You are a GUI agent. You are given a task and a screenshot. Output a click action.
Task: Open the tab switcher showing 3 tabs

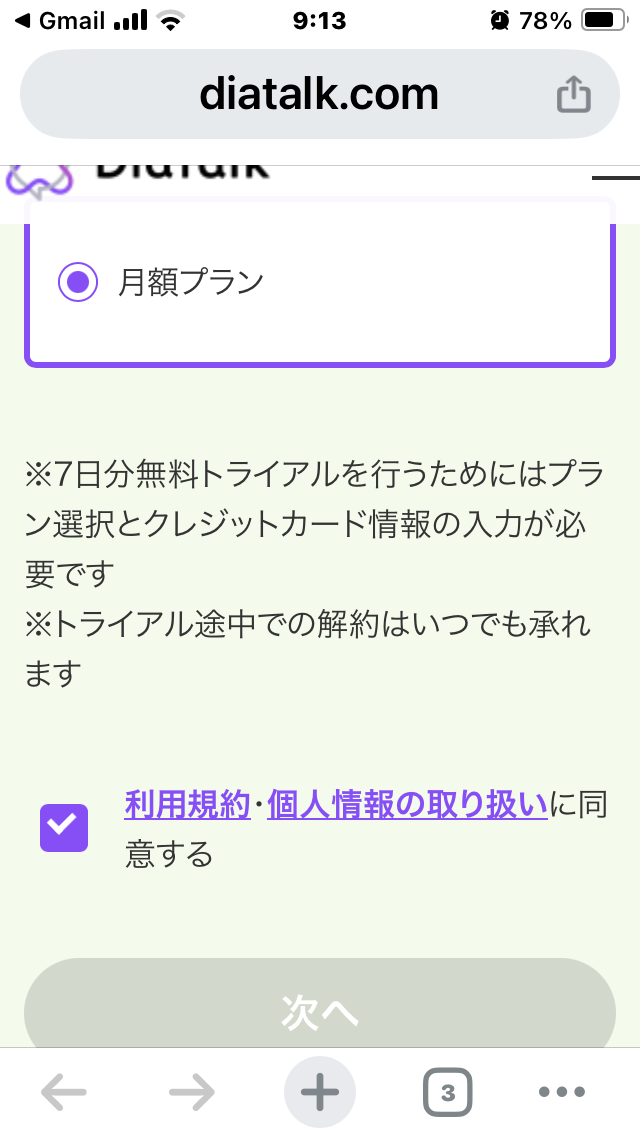click(x=447, y=1092)
